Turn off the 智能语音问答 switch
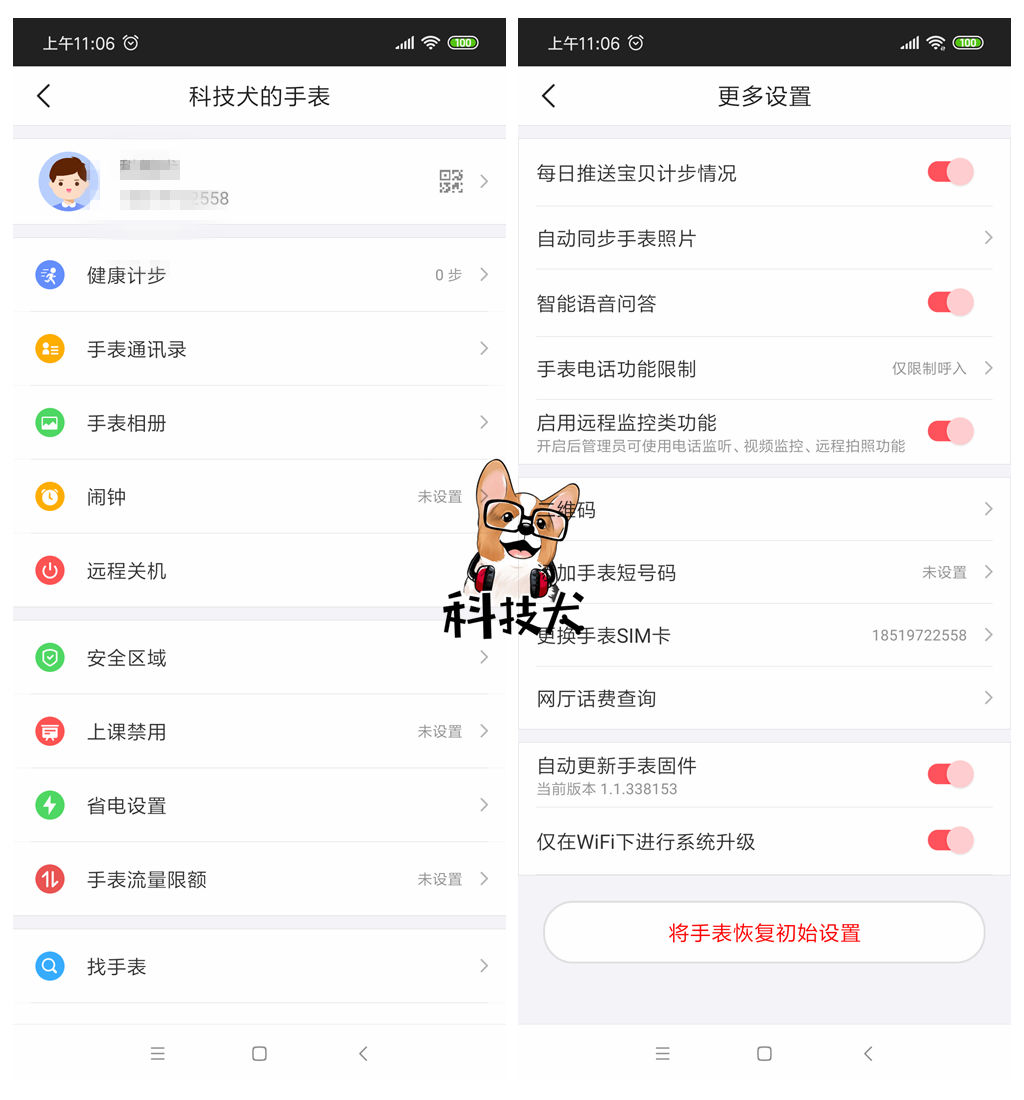The height and width of the screenshot is (1100, 1024). click(x=949, y=302)
